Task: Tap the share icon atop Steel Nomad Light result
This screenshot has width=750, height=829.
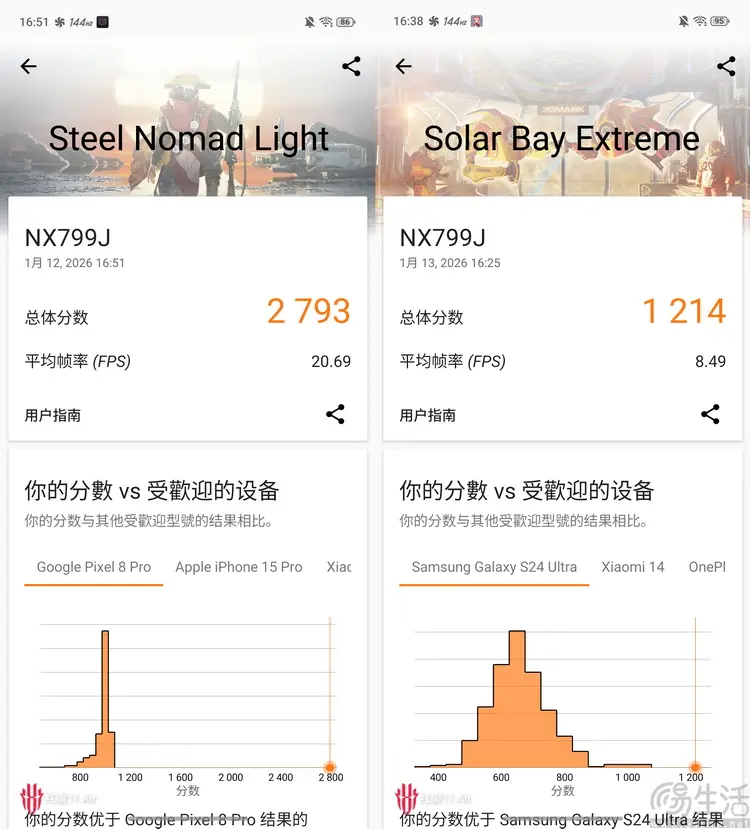Action: [350, 66]
